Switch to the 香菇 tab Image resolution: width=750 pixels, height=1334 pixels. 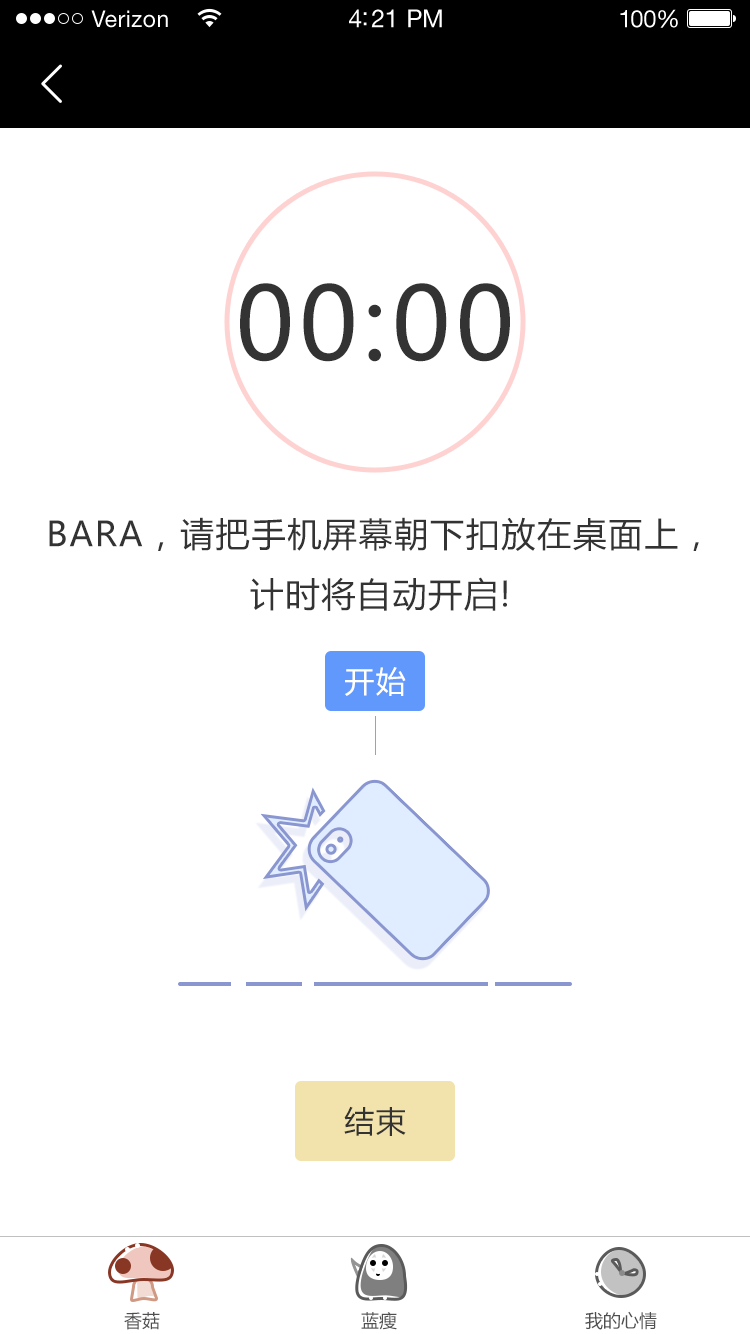(141, 1285)
